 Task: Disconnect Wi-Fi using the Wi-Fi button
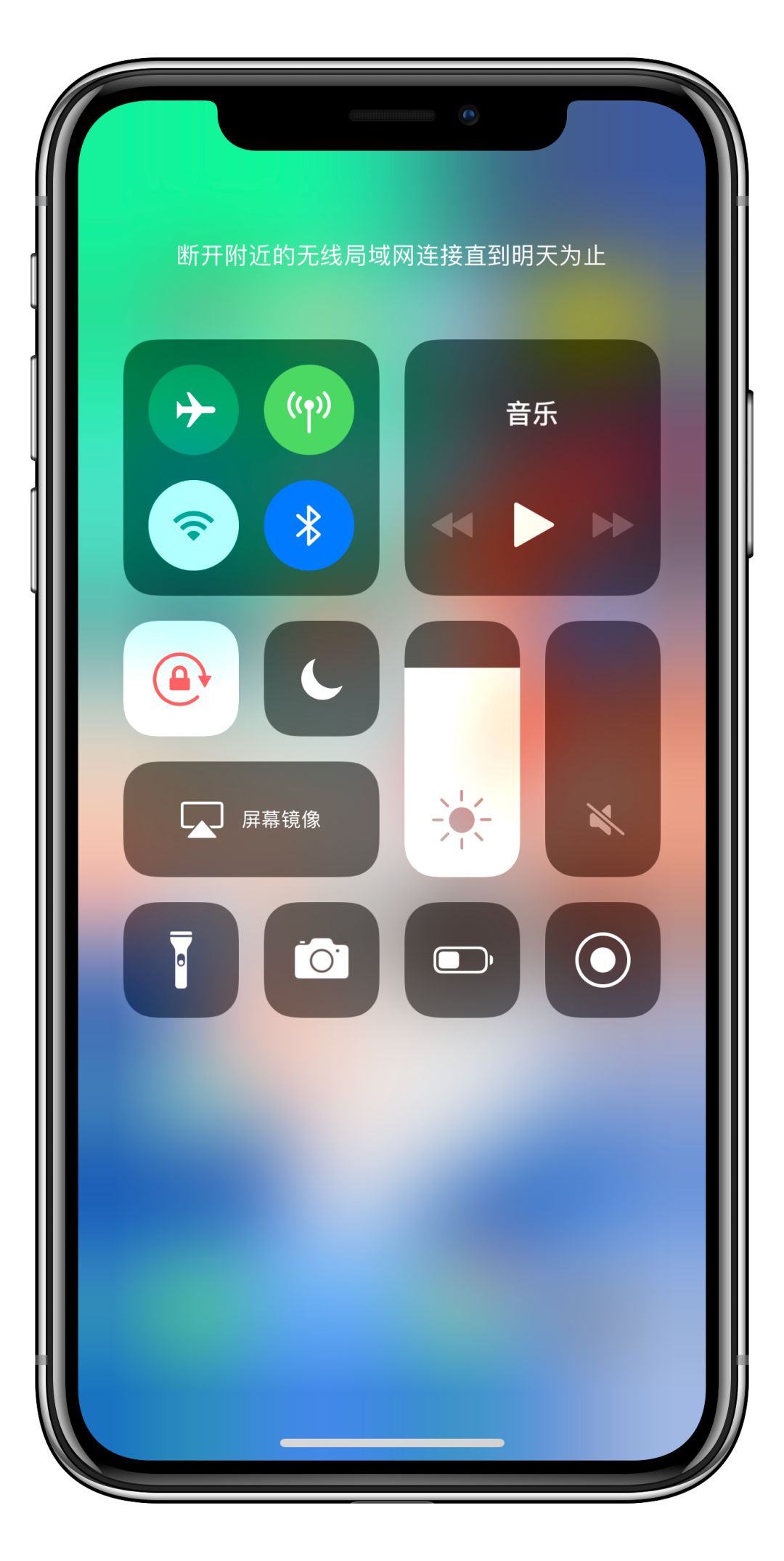pos(193,525)
